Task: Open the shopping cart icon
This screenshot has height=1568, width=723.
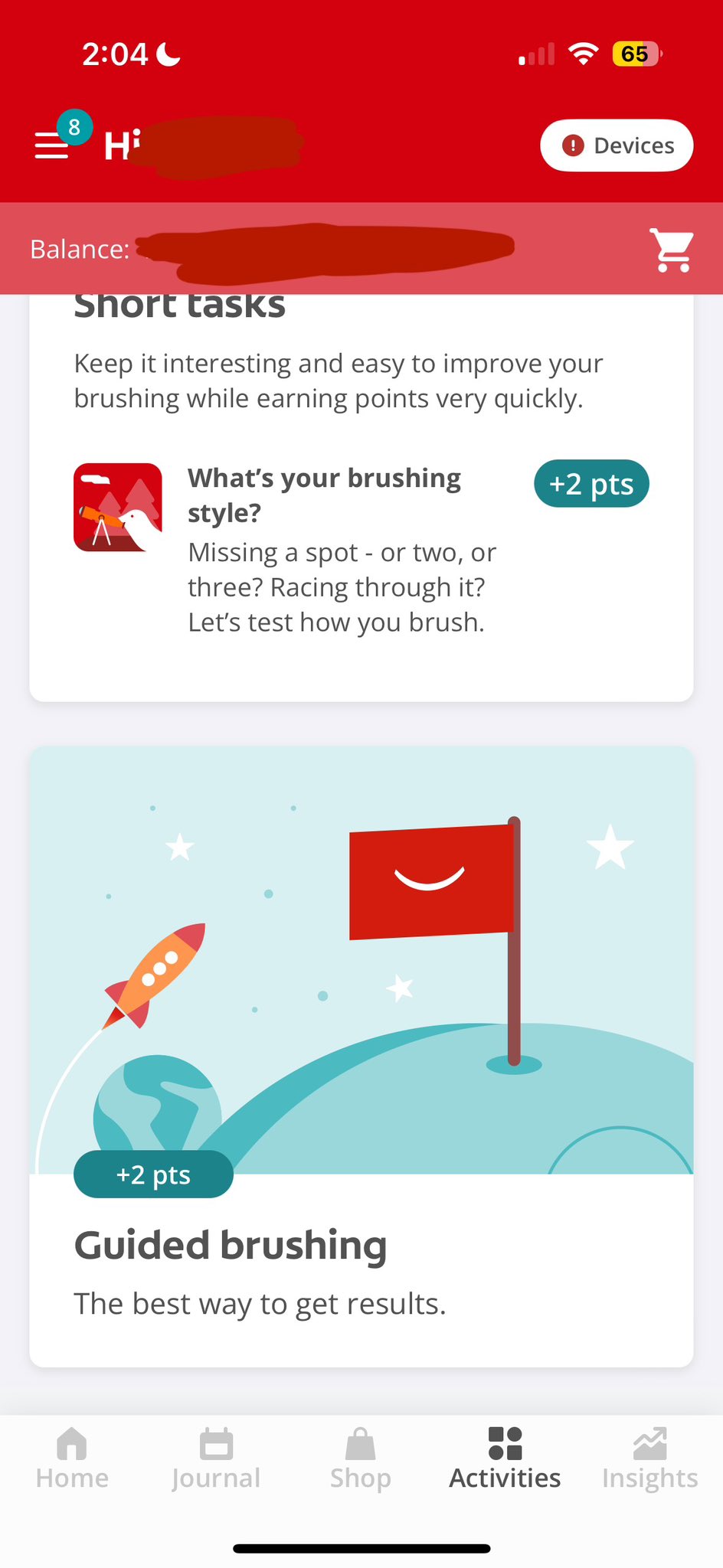Action: (x=672, y=250)
